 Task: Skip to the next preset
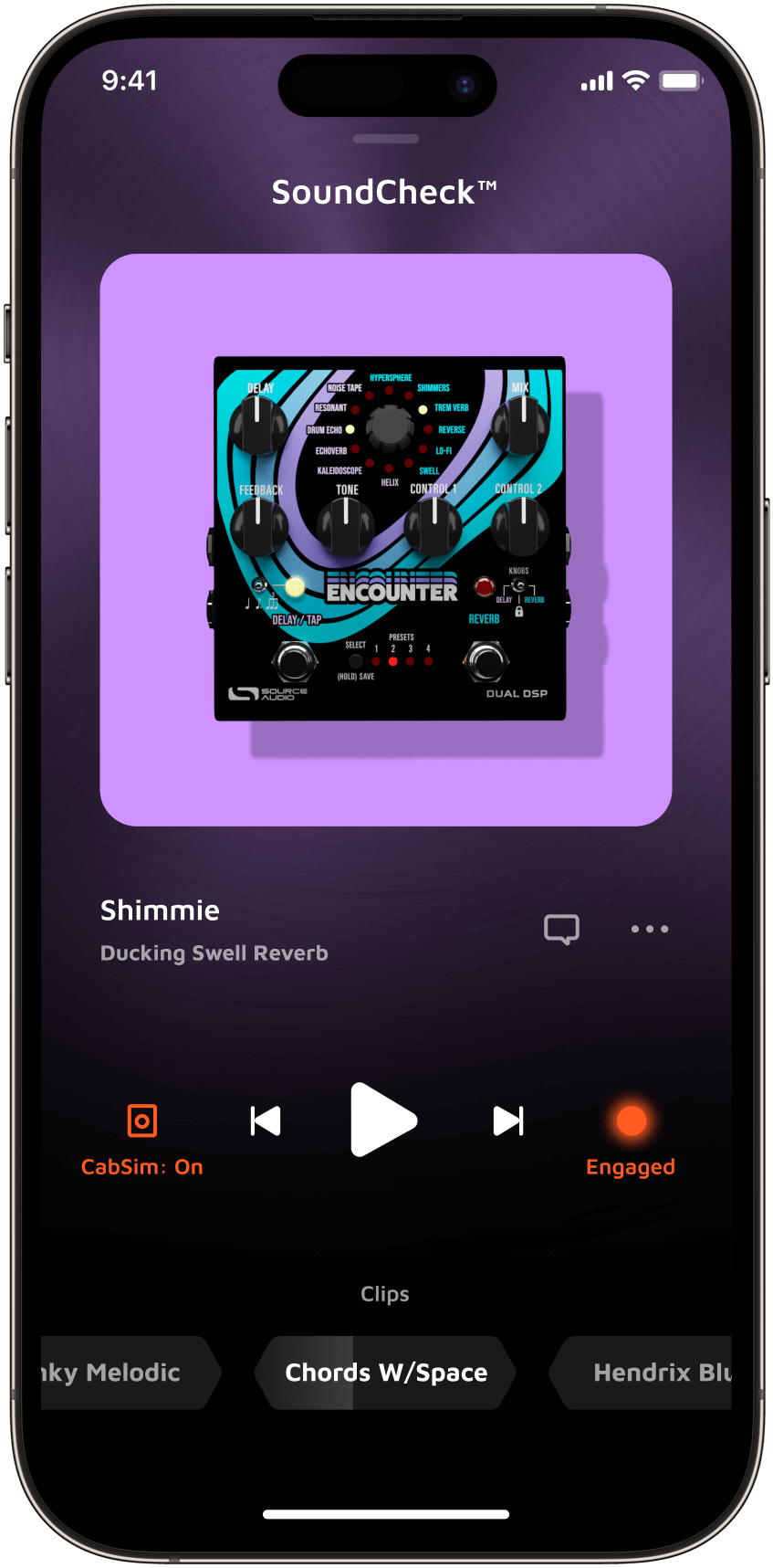(508, 1121)
